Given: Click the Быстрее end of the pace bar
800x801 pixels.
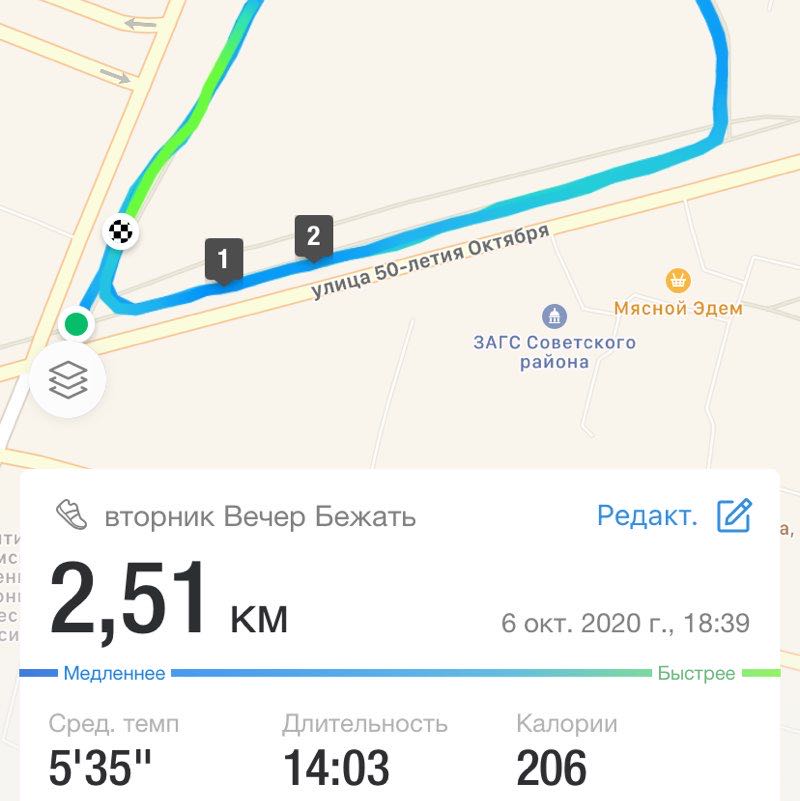Looking at the screenshot, I should point(702,675).
